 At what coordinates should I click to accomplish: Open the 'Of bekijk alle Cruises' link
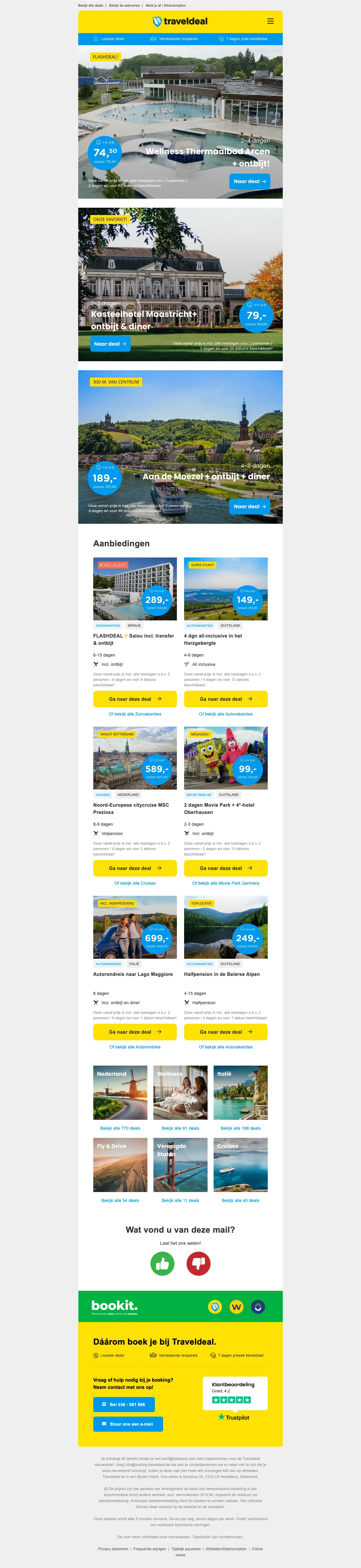pyautogui.click(x=134, y=883)
